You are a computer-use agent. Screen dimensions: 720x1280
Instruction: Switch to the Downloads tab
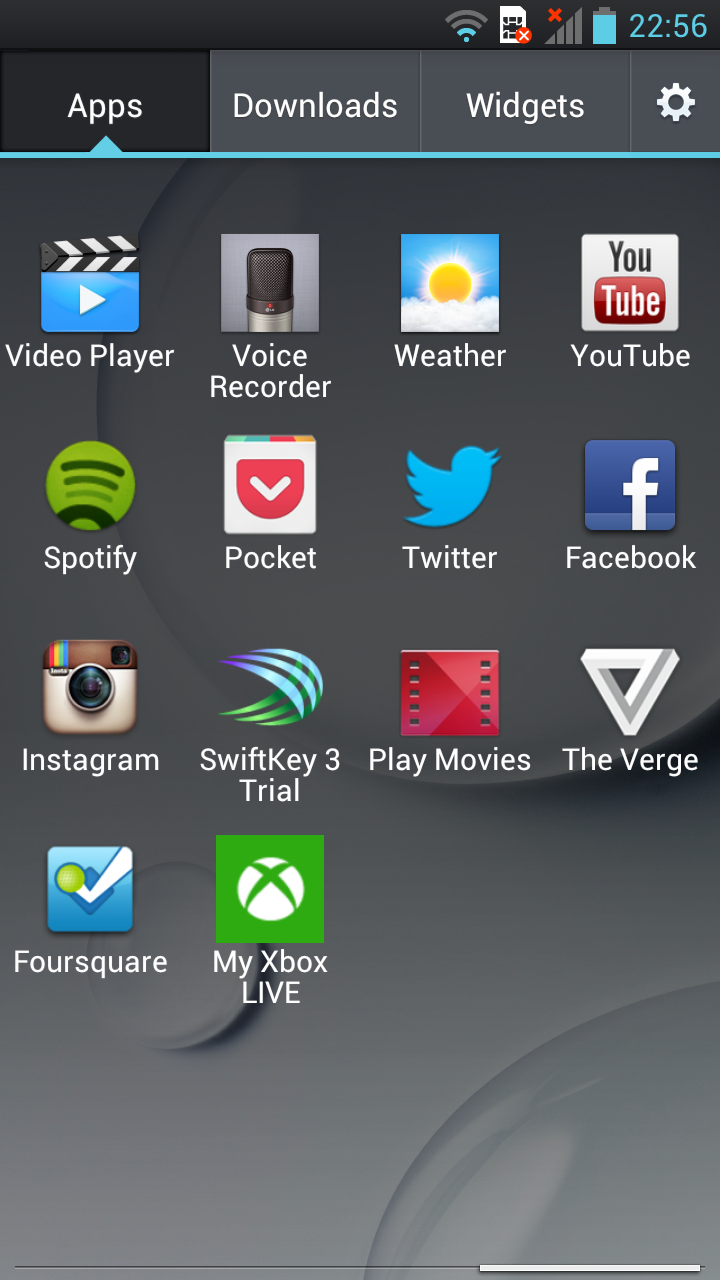tap(315, 103)
